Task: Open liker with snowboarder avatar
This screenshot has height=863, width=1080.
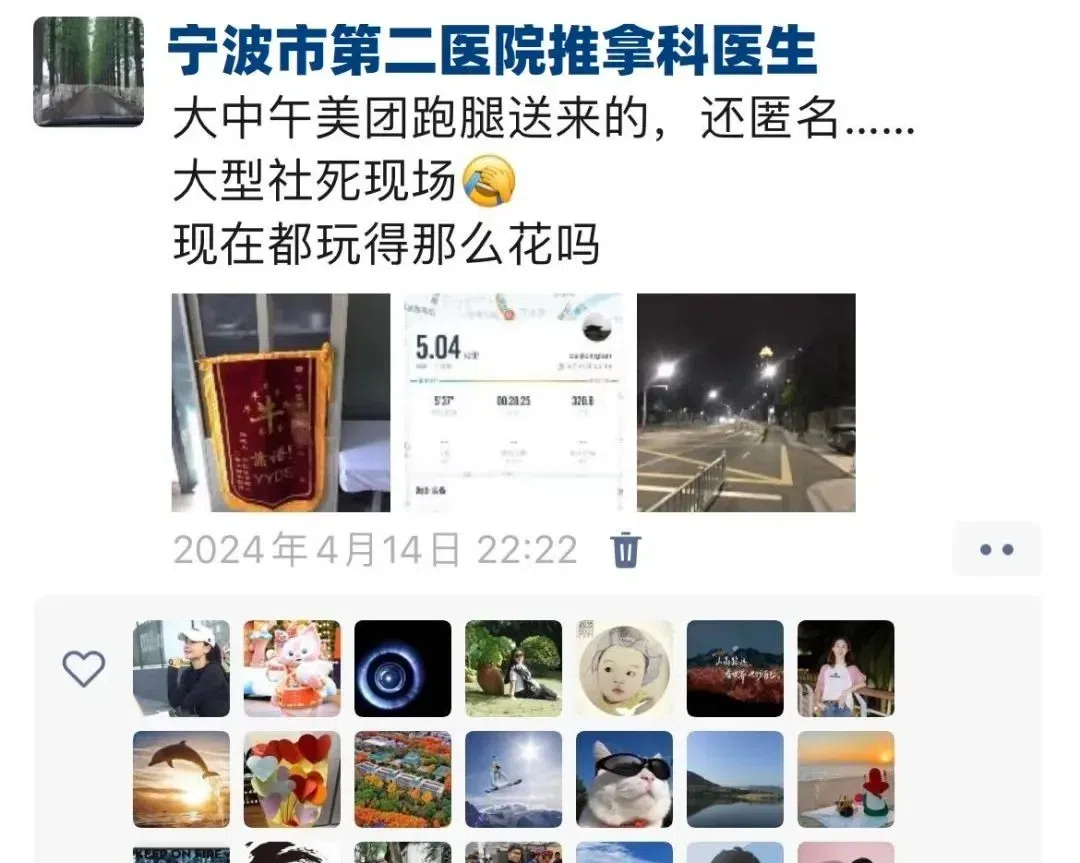Action: coord(514,780)
